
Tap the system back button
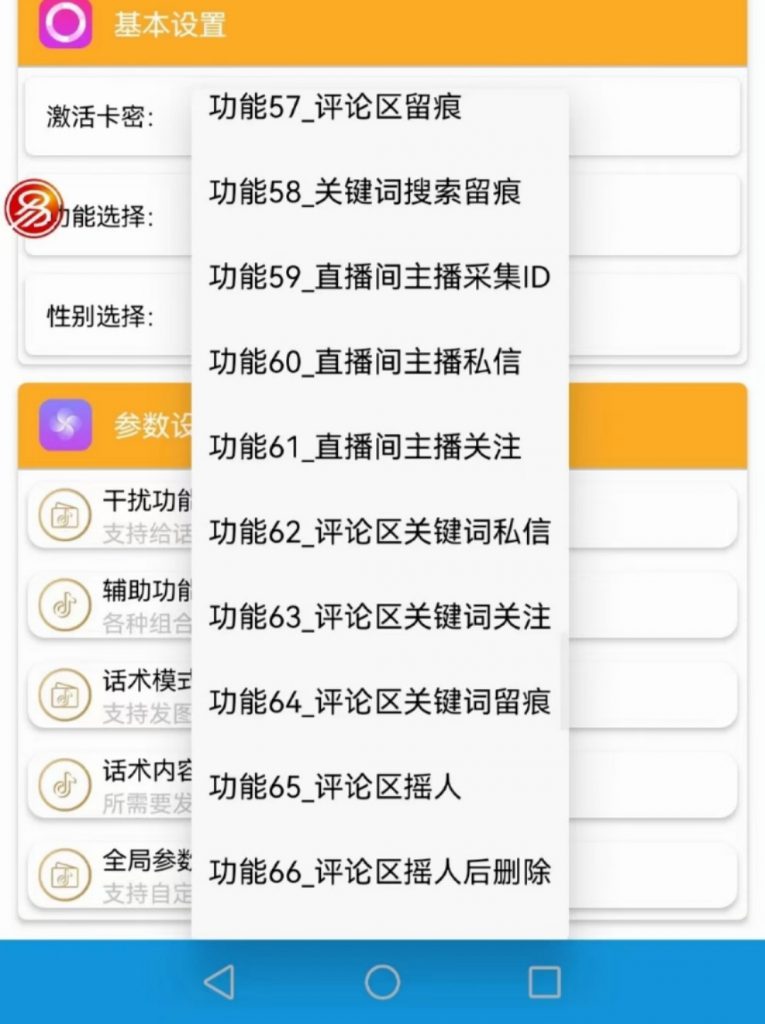tap(219, 982)
